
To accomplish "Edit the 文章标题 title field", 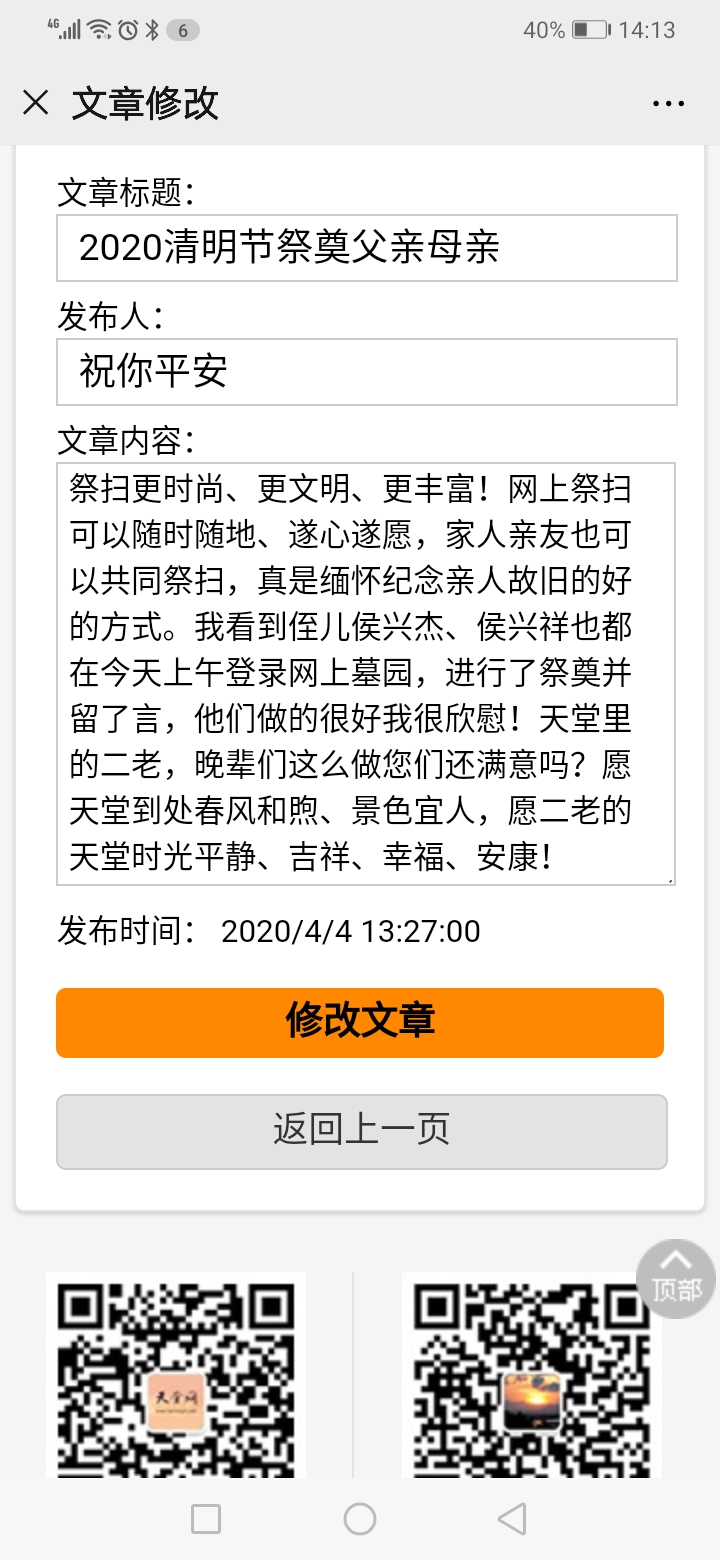I will coord(366,248).
